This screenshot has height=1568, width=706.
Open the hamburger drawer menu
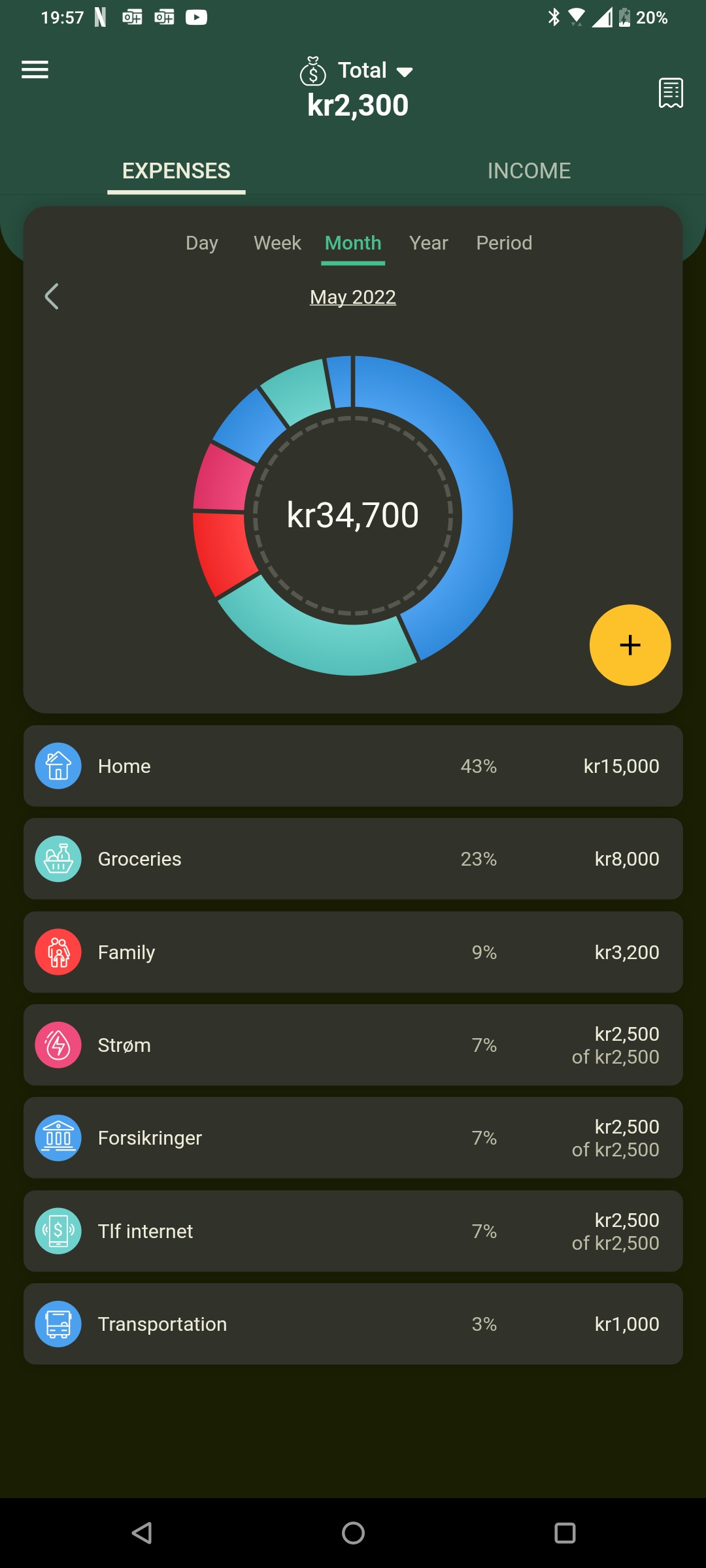(x=35, y=69)
